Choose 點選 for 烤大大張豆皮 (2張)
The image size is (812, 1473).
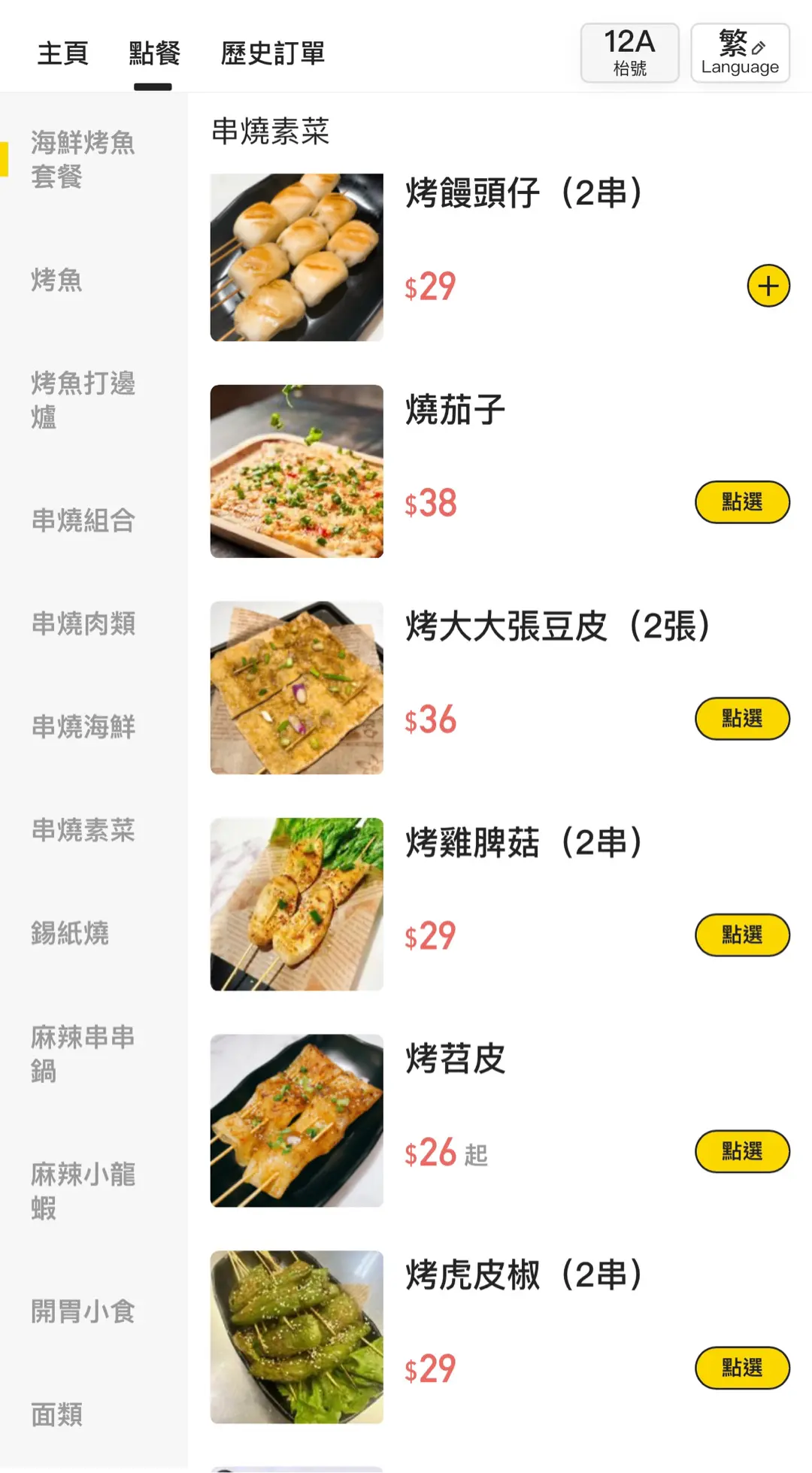742,719
